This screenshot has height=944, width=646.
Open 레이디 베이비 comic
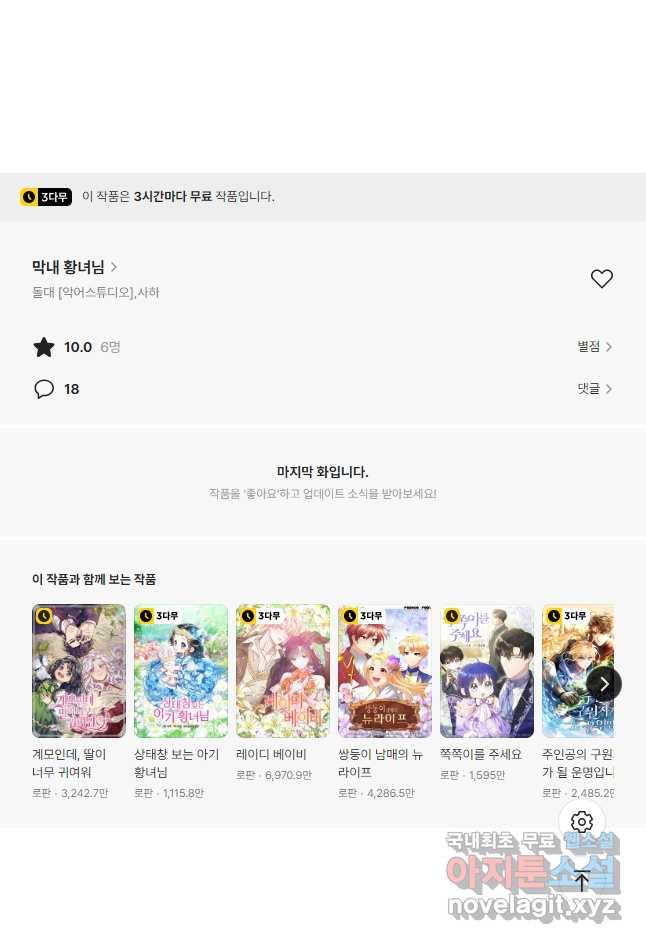pos(283,671)
